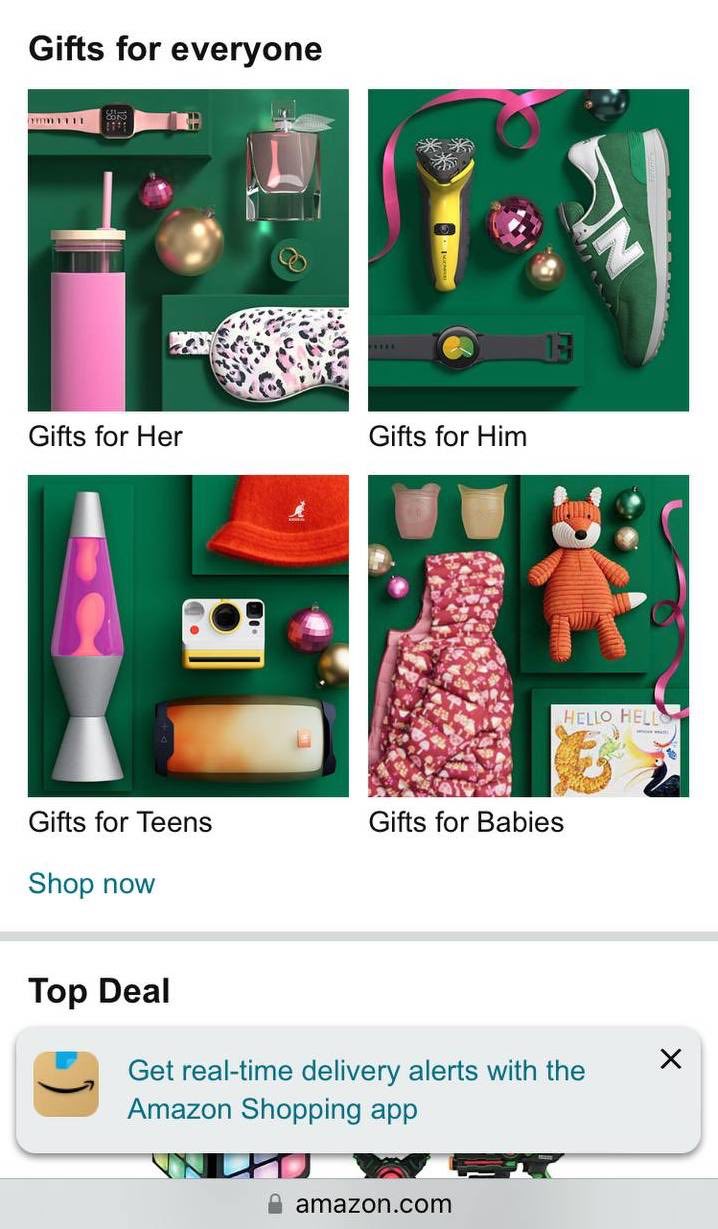The width and height of the screenshot is (718, 1229).
Task: Get real-time delivery alerts with the app
Action: [356, 1090]
